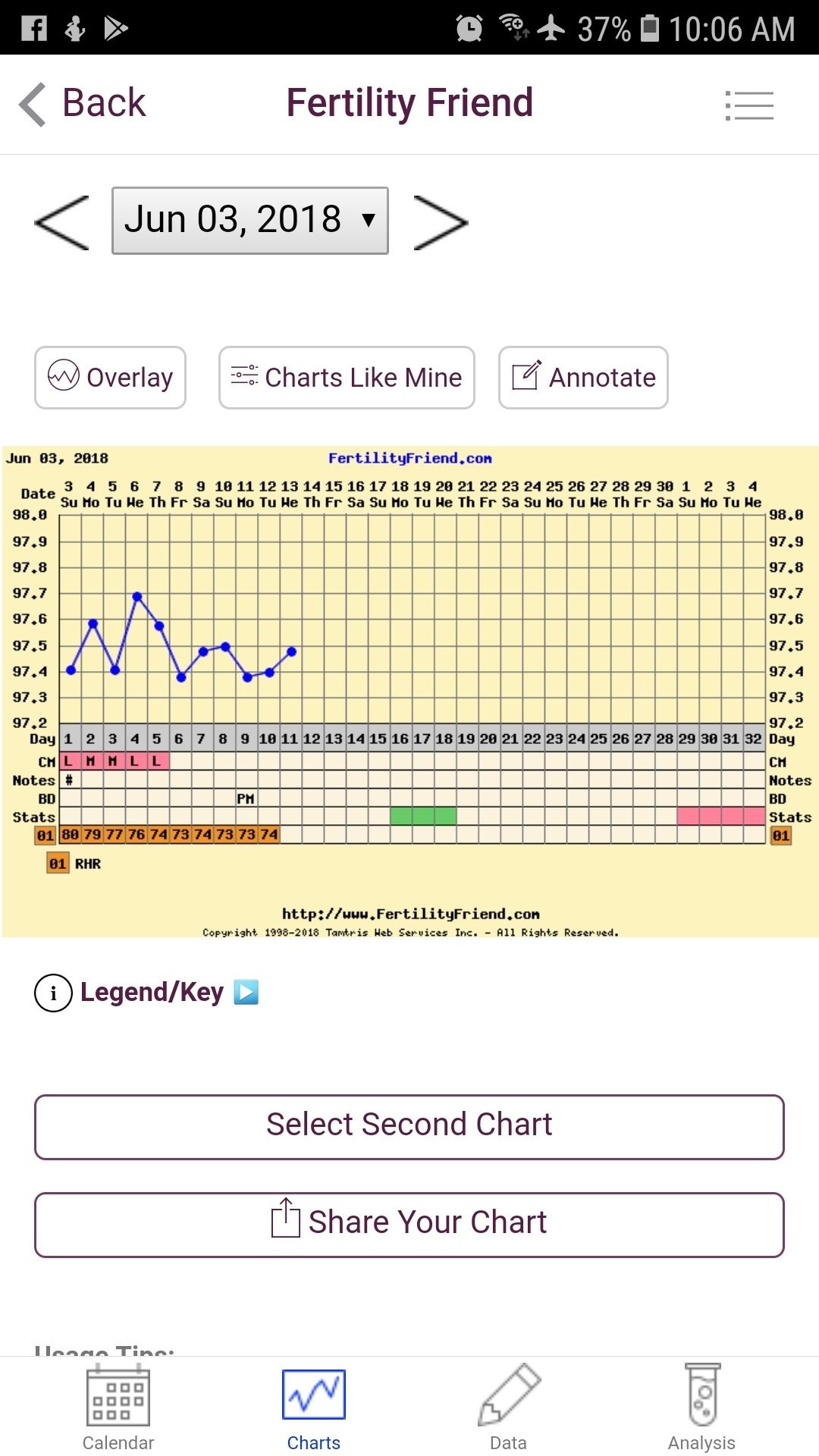Tap the Overlay button

[x=111, y=378]
